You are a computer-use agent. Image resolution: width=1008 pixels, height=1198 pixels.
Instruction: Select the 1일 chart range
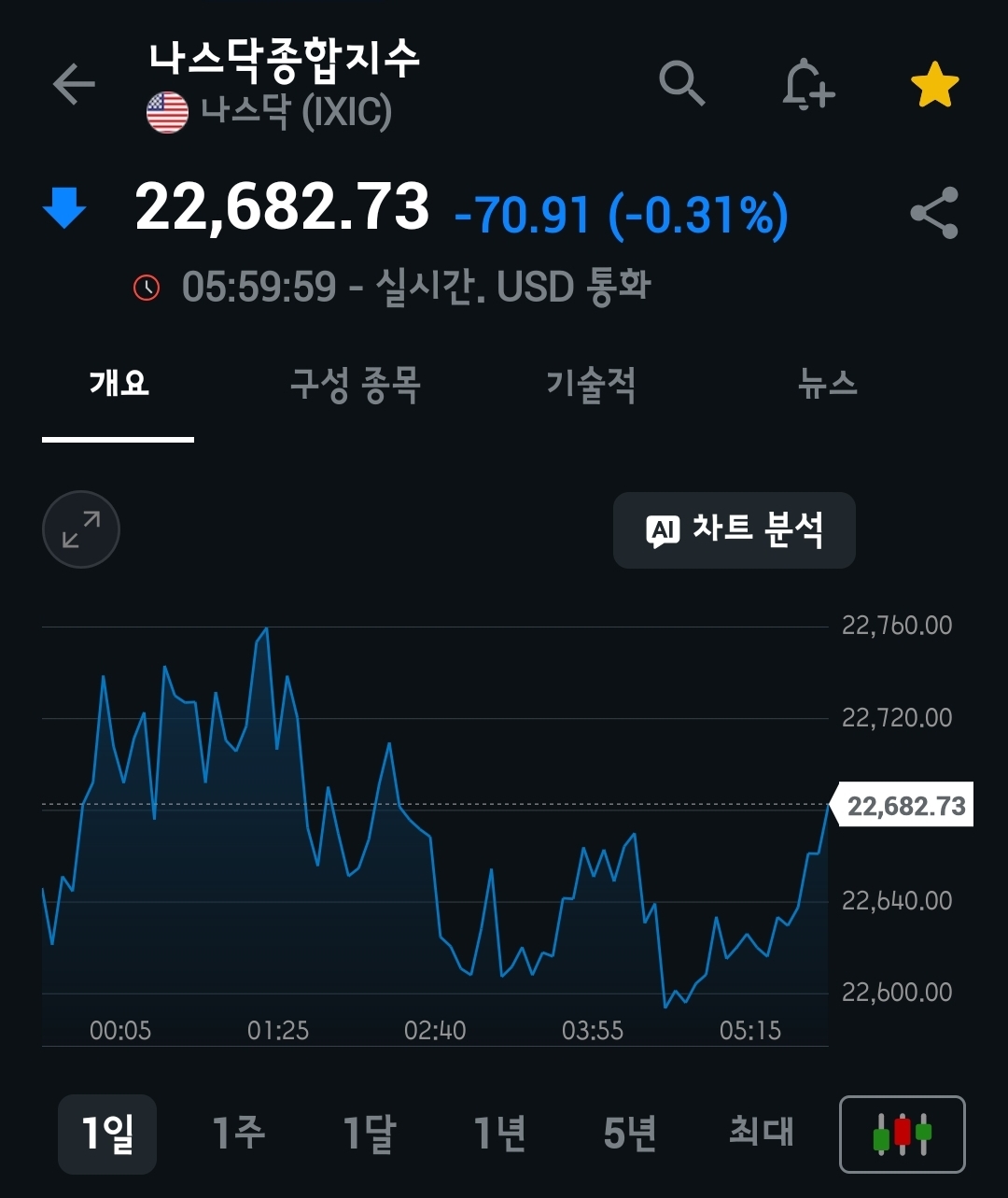pos(107,1134)
